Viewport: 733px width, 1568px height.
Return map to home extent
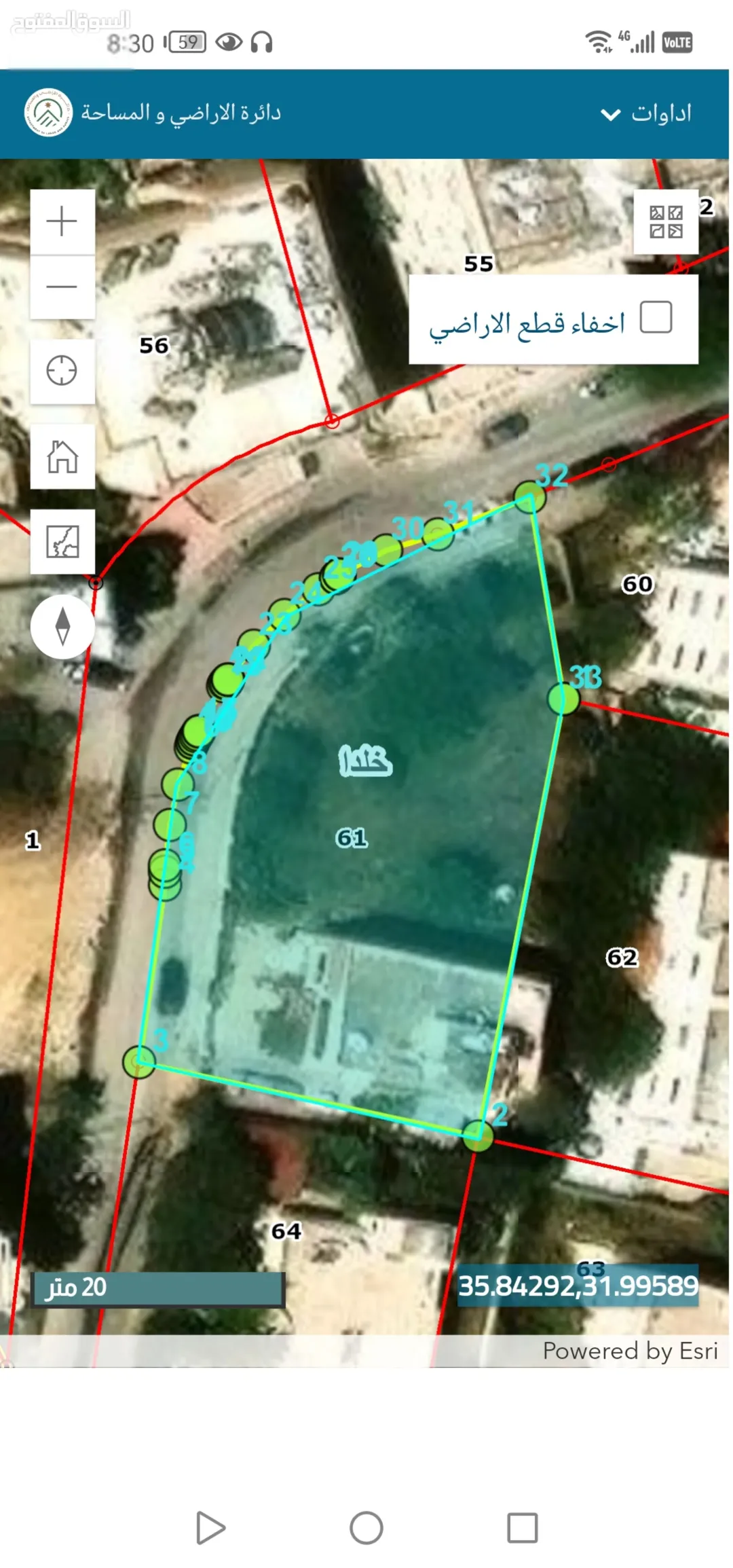tap(62, 456)
